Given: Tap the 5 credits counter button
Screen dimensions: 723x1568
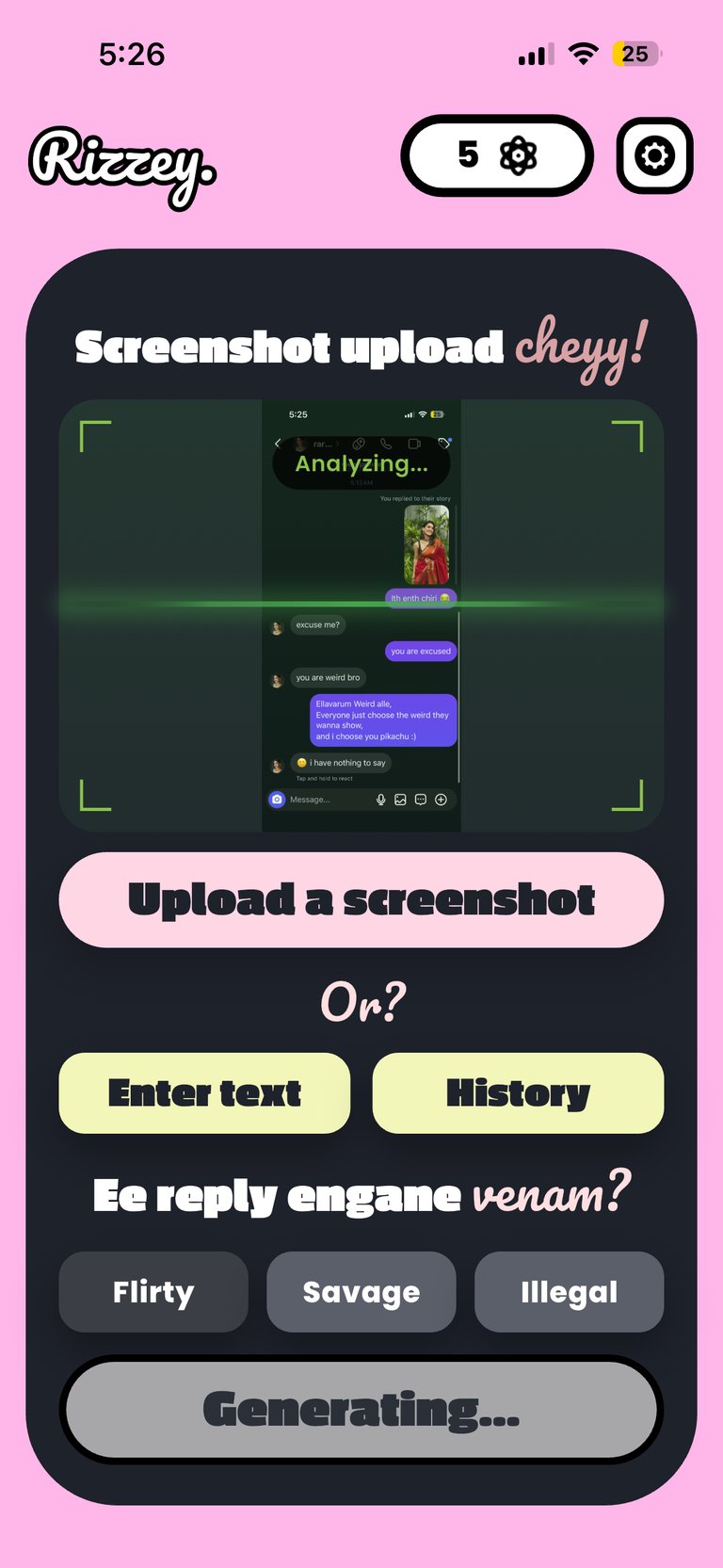Looking at the screenshot, I should 497,155.
